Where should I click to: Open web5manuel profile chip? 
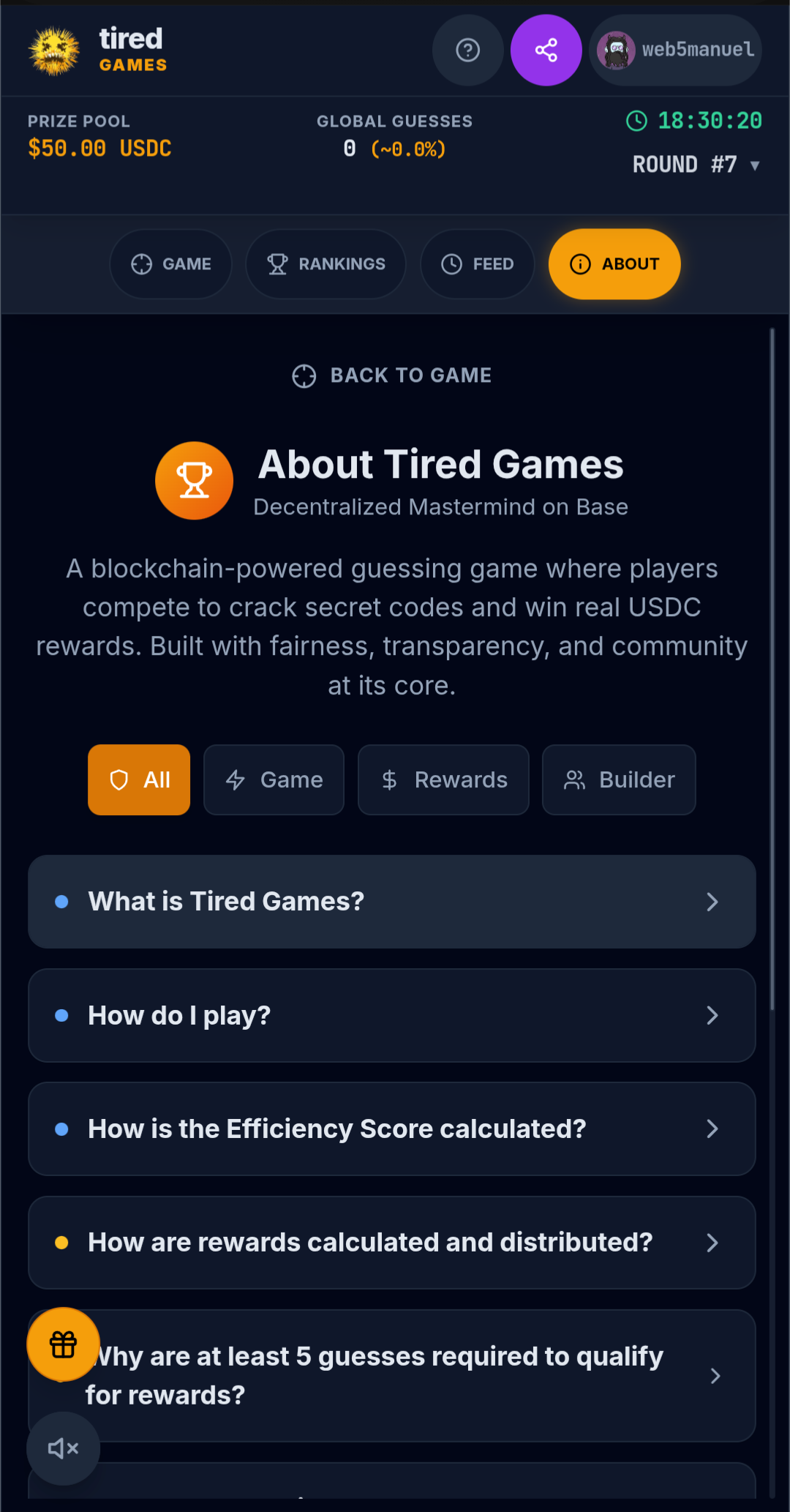[675, 50]
